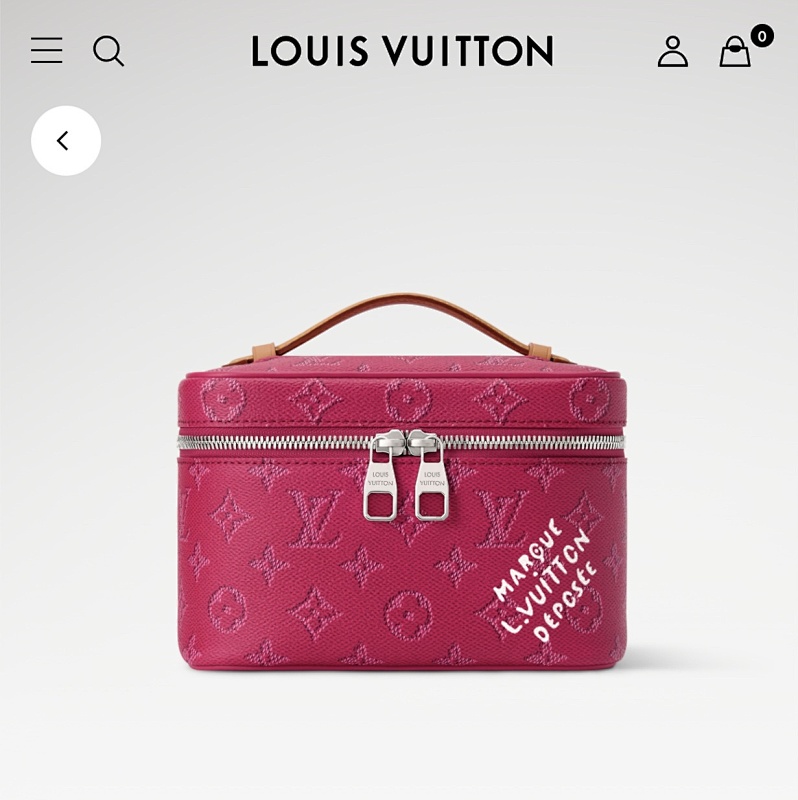Tap the Louis Vuitton home logo

click(402, 51)
